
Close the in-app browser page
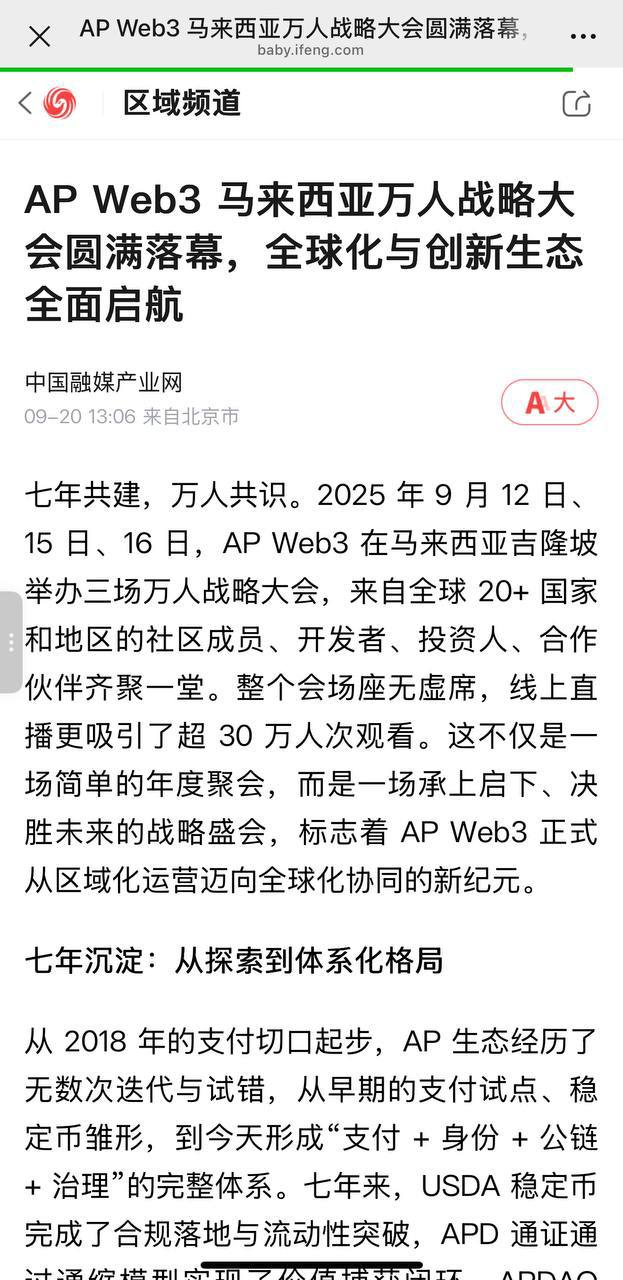coord(40,37)
